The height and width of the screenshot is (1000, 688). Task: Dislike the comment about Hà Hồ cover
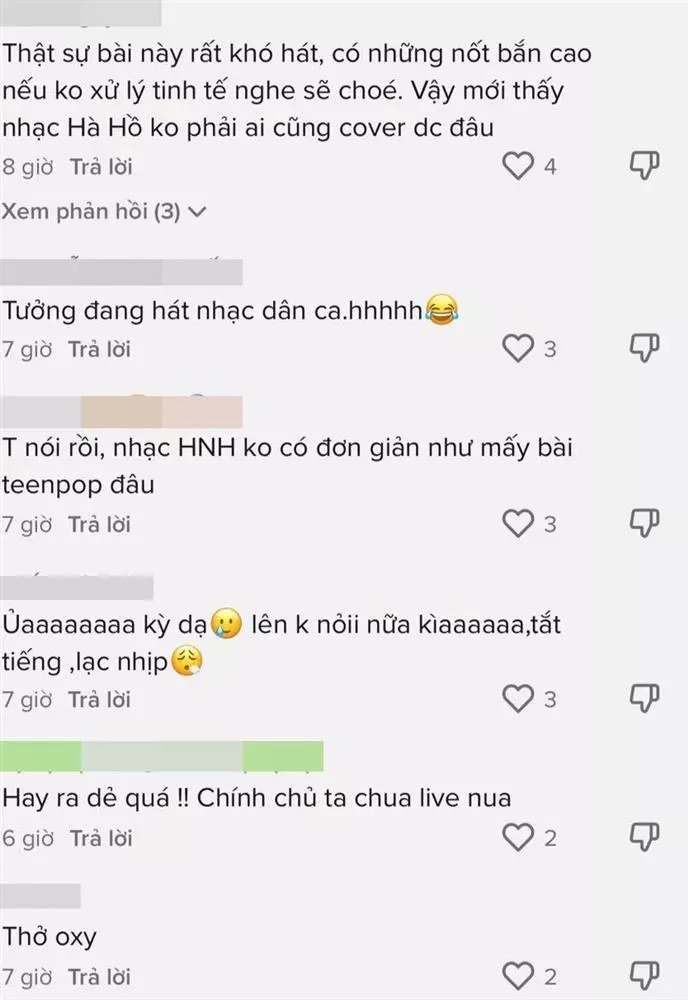(x=645, y=166)
